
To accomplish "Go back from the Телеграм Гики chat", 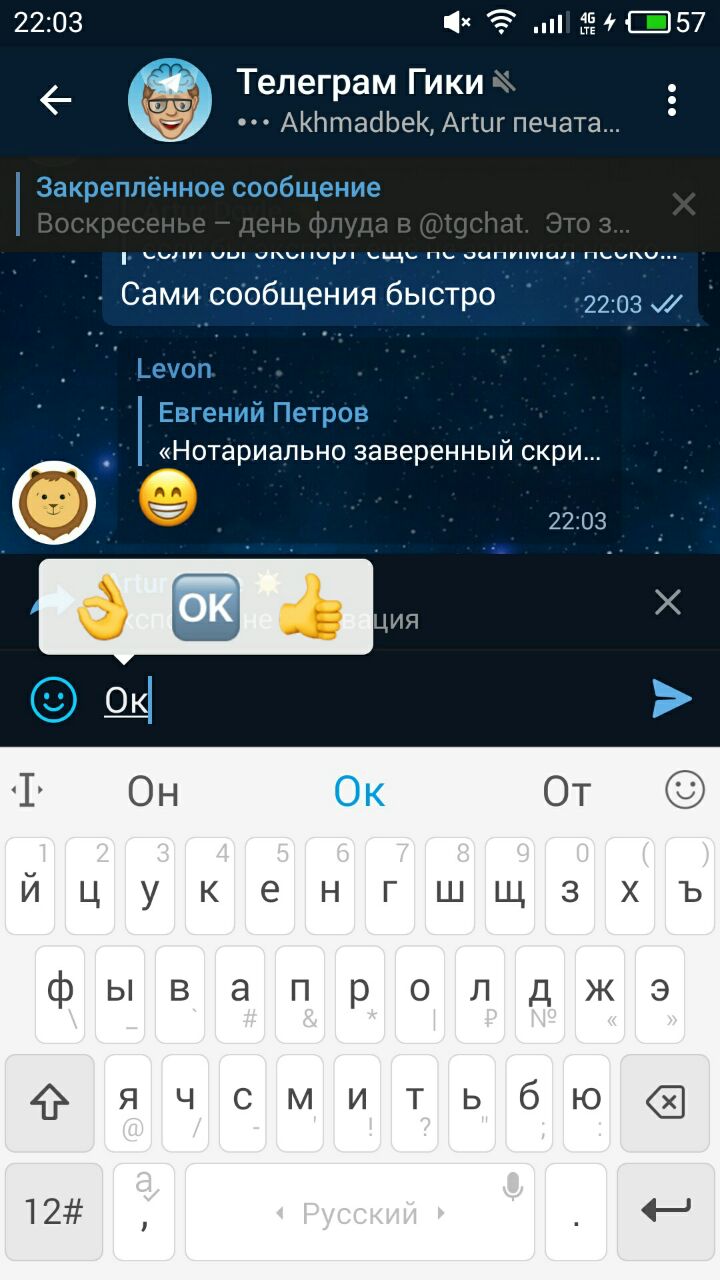I will (x=55, y=100).
